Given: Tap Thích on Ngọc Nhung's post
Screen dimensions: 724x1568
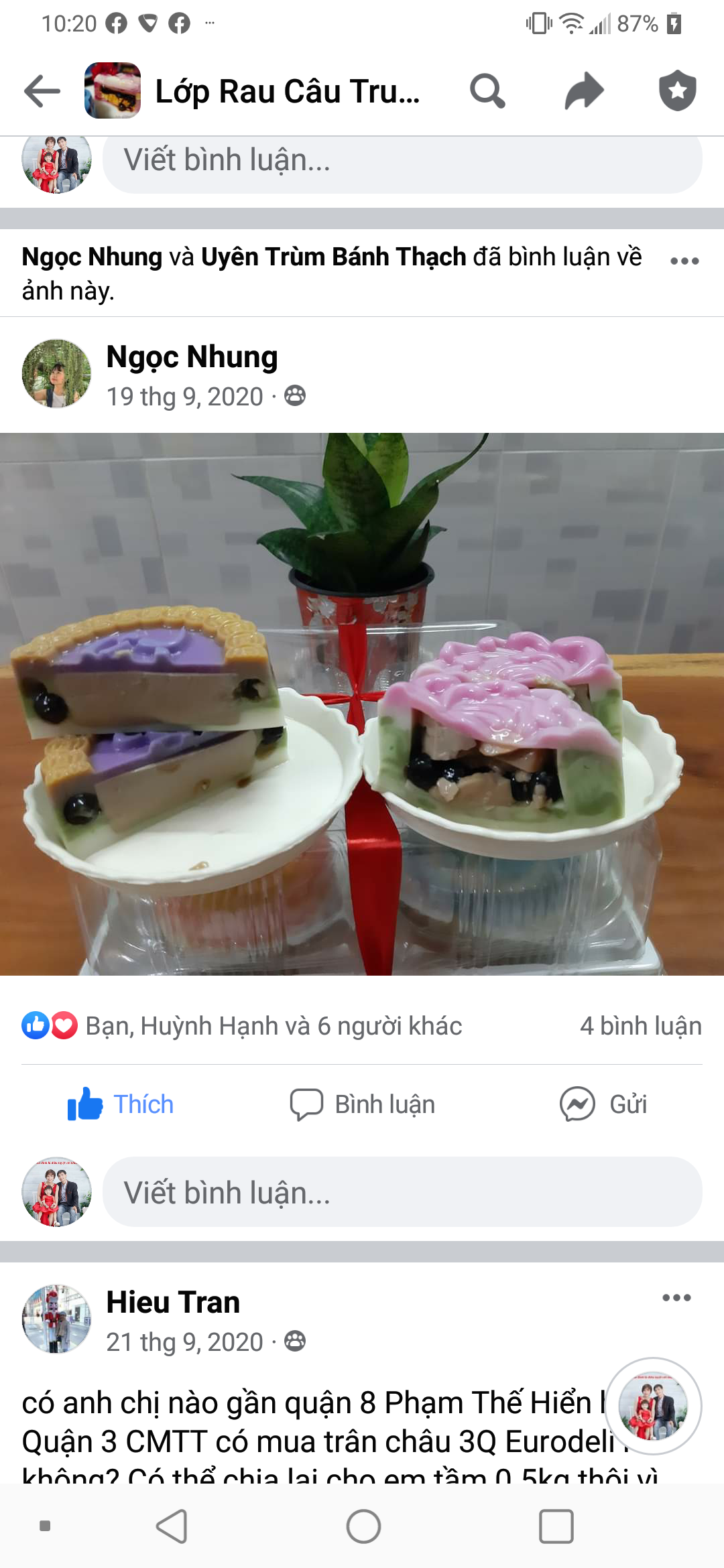Looking at the screenshot, I should coord(121,1104).
